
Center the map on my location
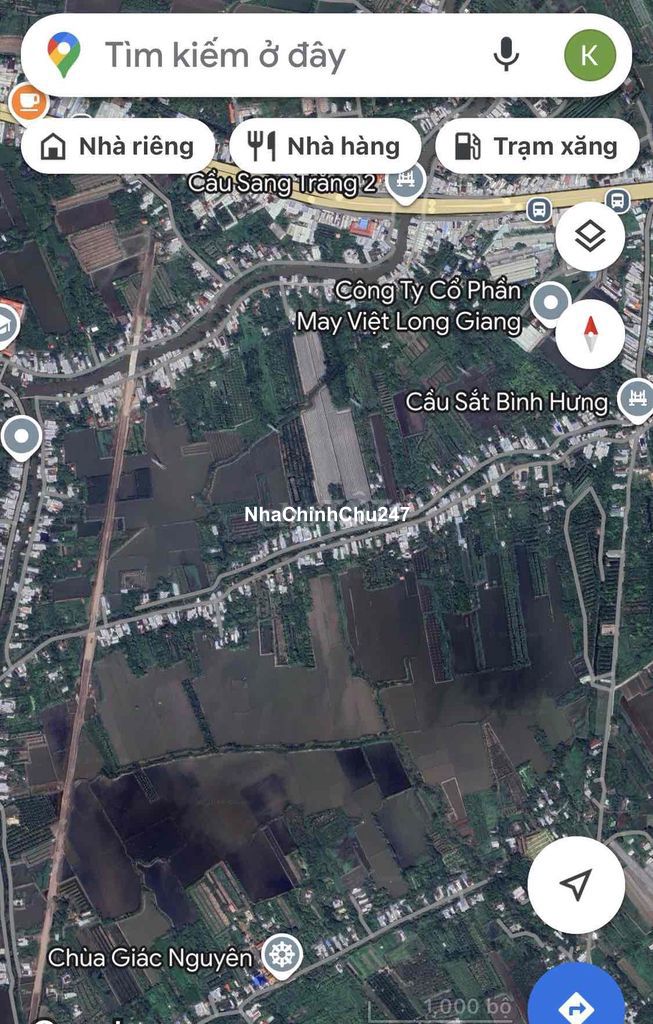(575, 884)
